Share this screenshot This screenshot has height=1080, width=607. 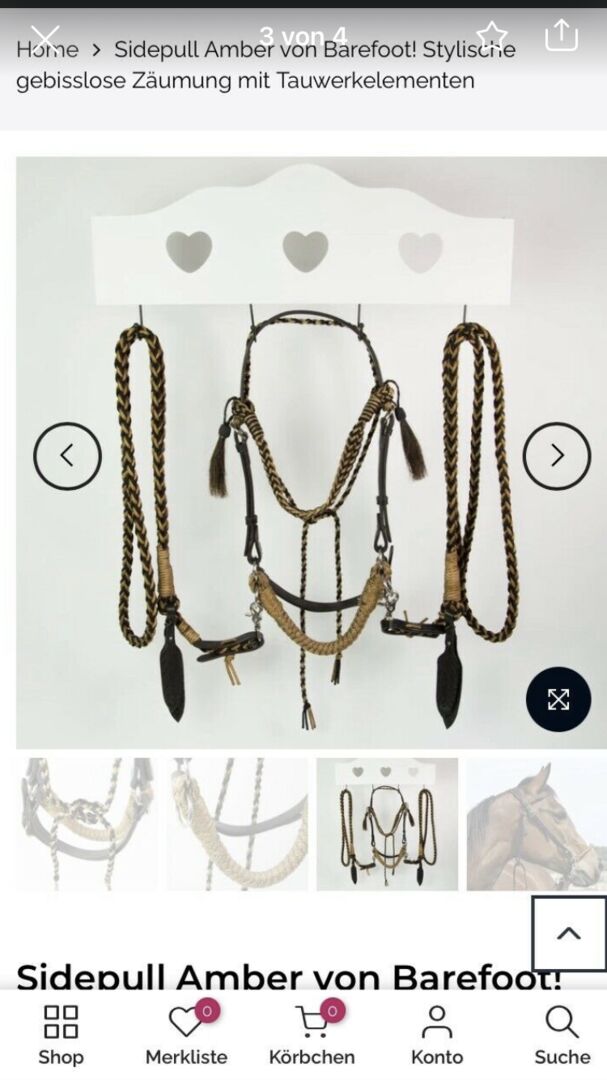[x=561, y=35]
